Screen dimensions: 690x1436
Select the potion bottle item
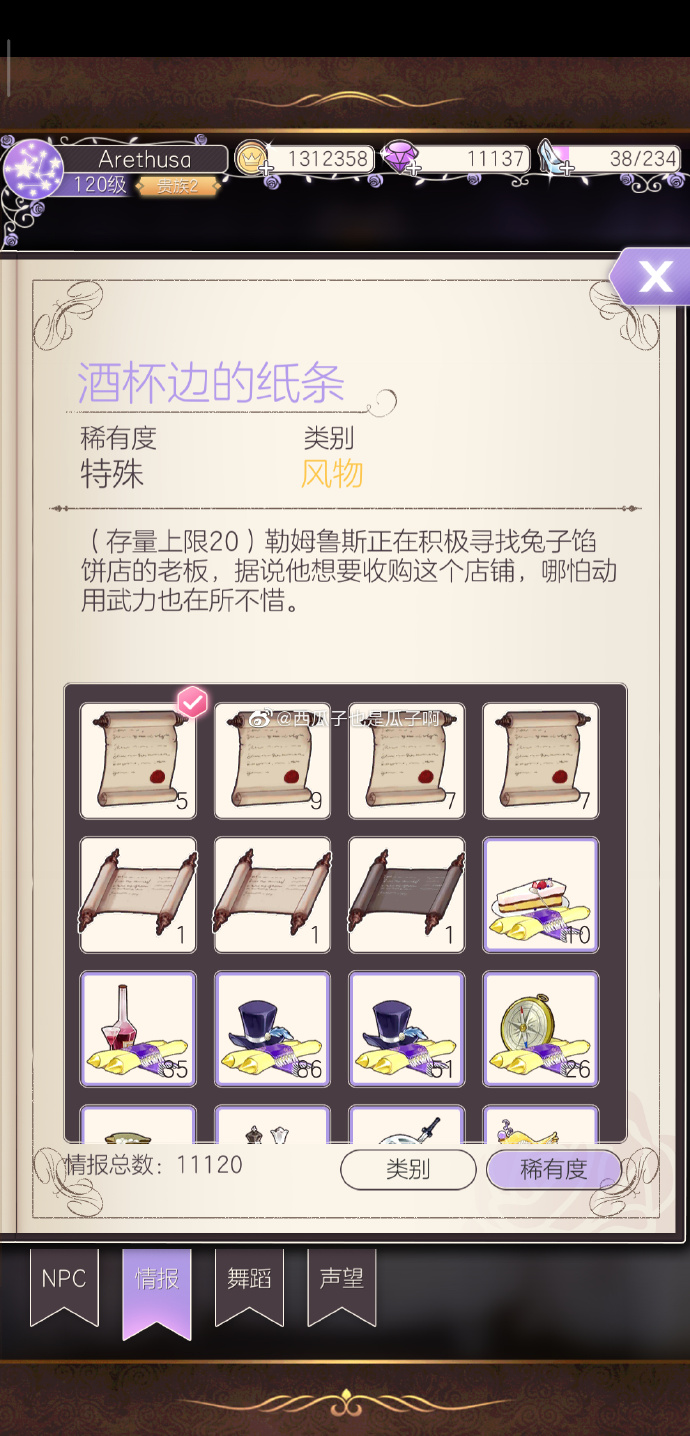(x=138, y=1029)
